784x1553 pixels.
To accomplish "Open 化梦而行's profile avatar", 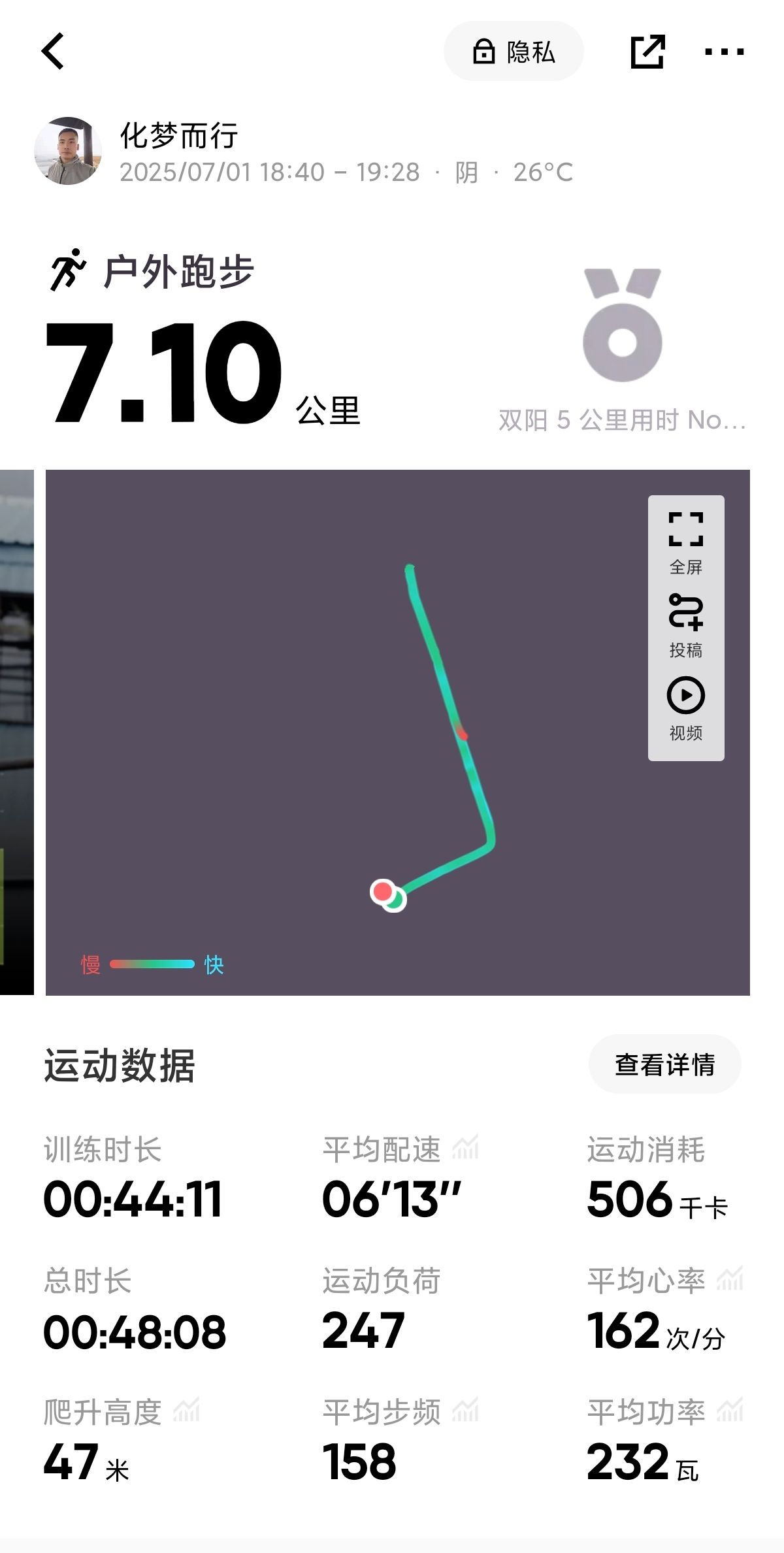I will (68, 151).
